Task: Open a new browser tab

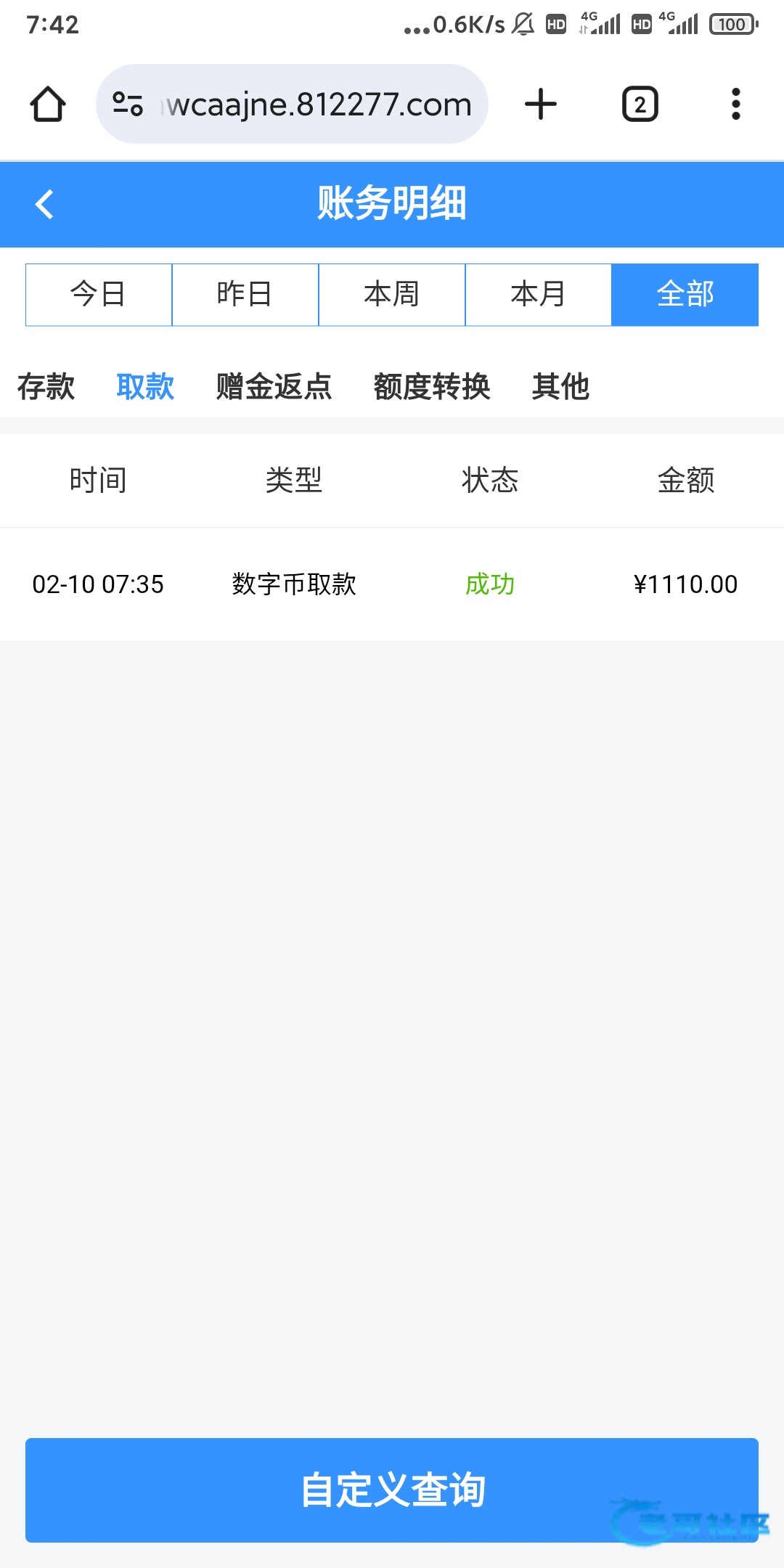Action: pos(541,104)
